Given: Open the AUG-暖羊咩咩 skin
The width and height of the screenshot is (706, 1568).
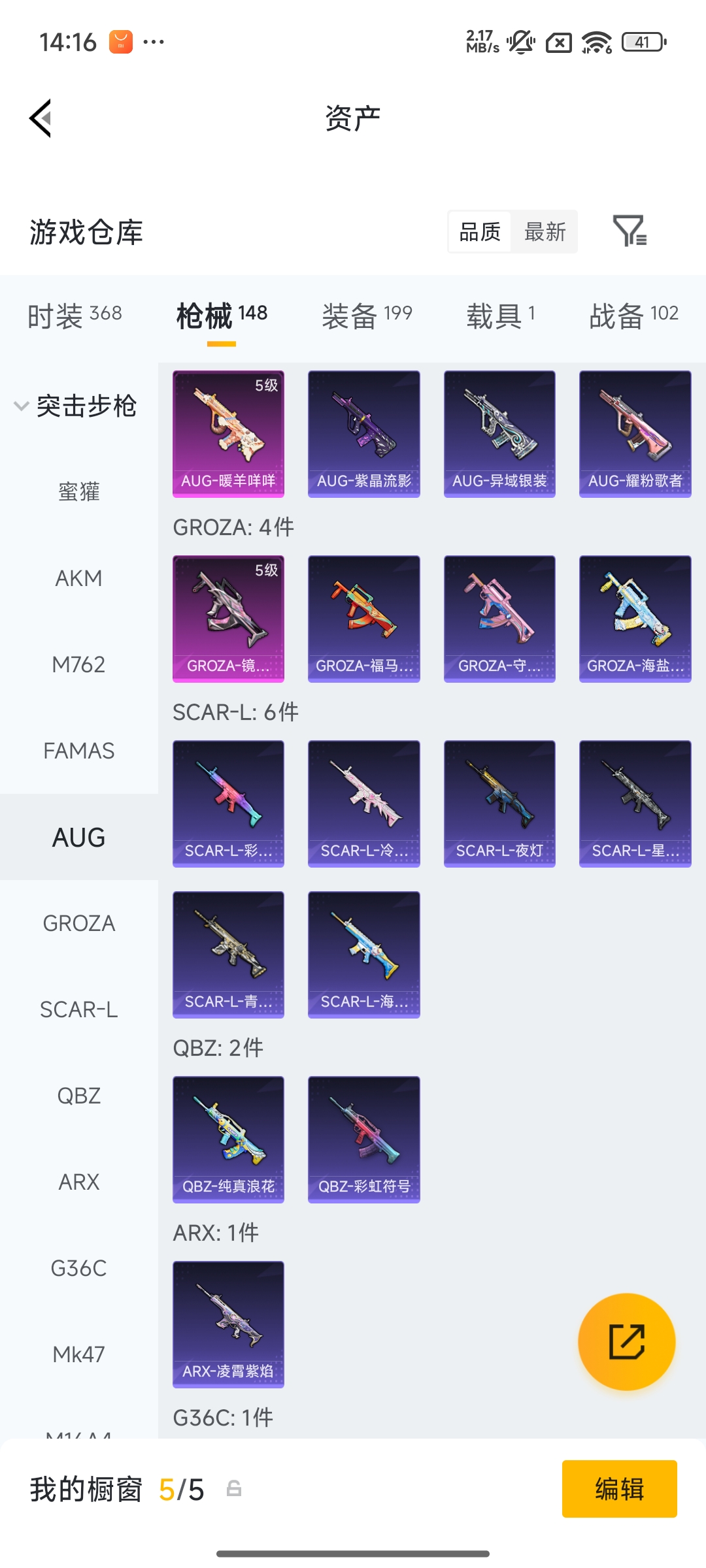Looking at the screenshot, I should pyautogui.click(x=228, y=434).
